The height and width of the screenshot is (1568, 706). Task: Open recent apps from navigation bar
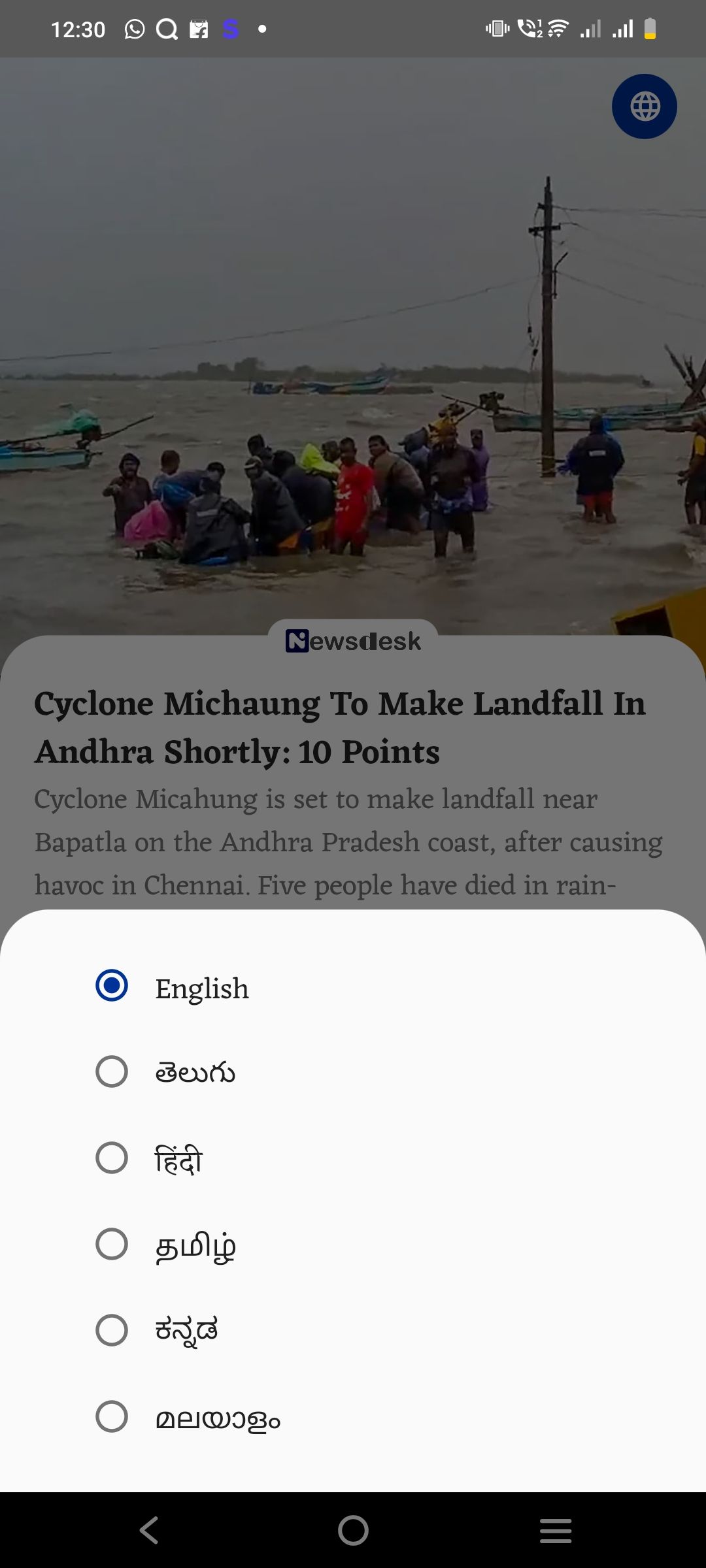[x=556, y=1530]
